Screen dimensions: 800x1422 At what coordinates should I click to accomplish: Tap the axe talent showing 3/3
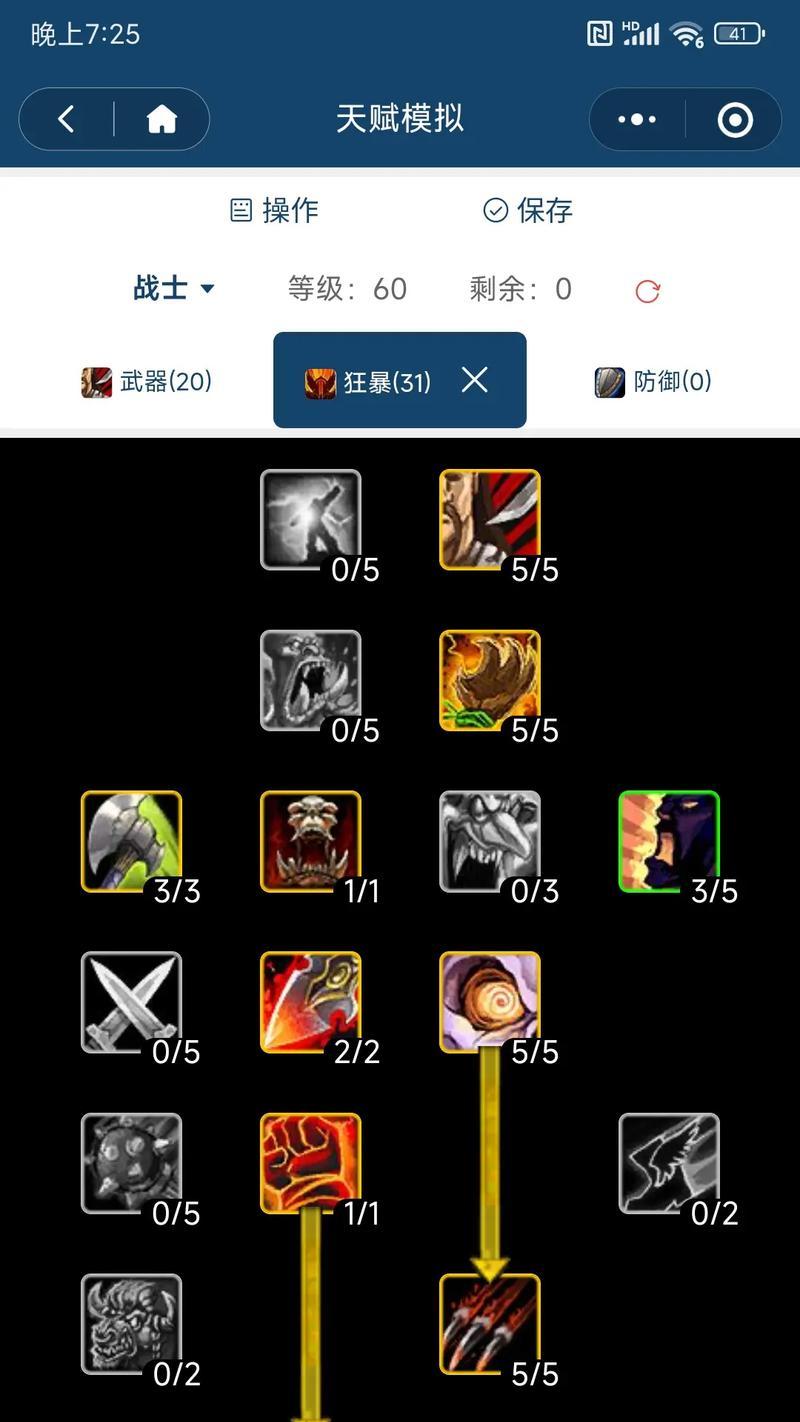(x=131, y=842)
